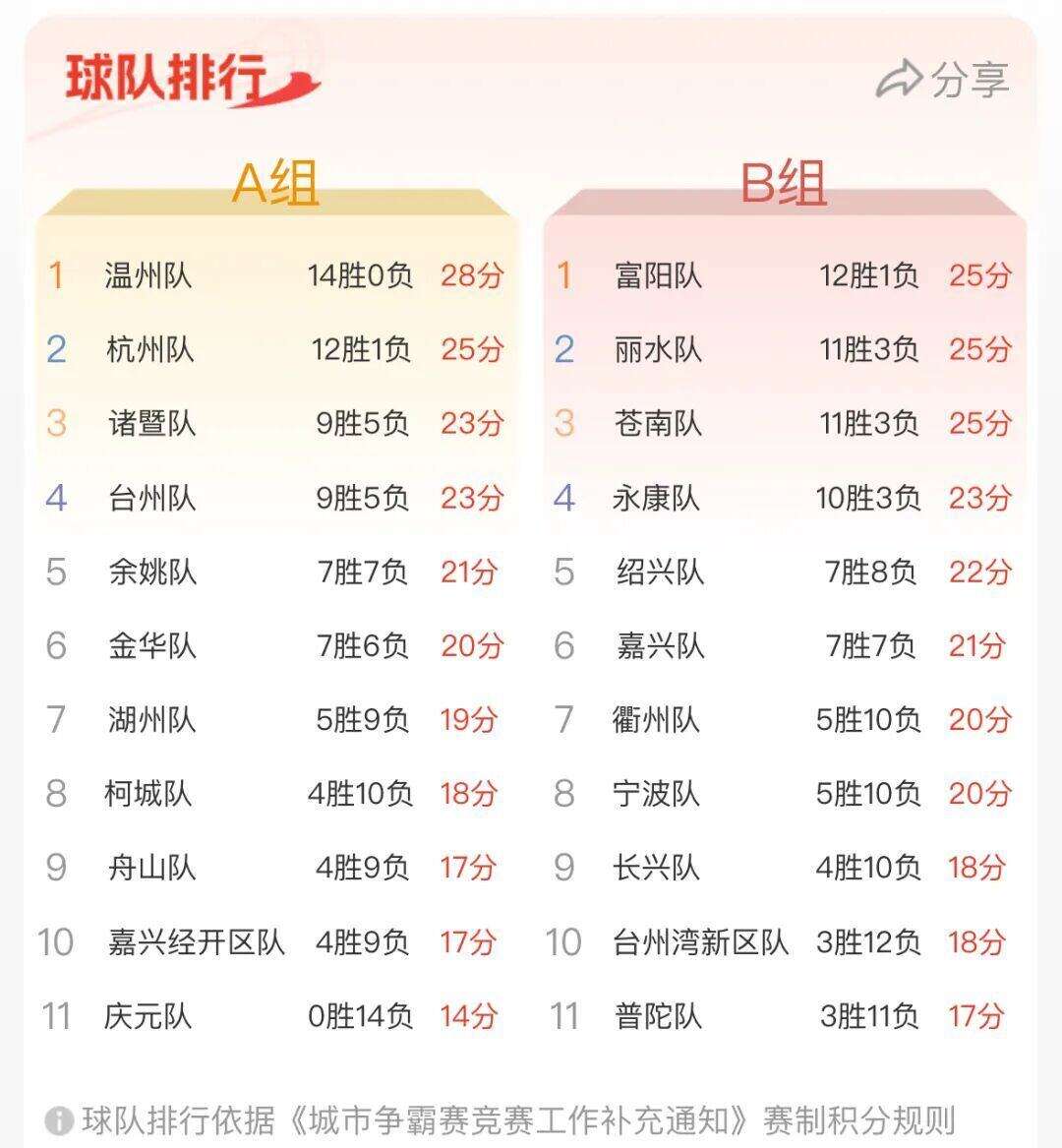Share the team rankings (分享)
The image size is (1062, 1148).
tap(942, 79)
